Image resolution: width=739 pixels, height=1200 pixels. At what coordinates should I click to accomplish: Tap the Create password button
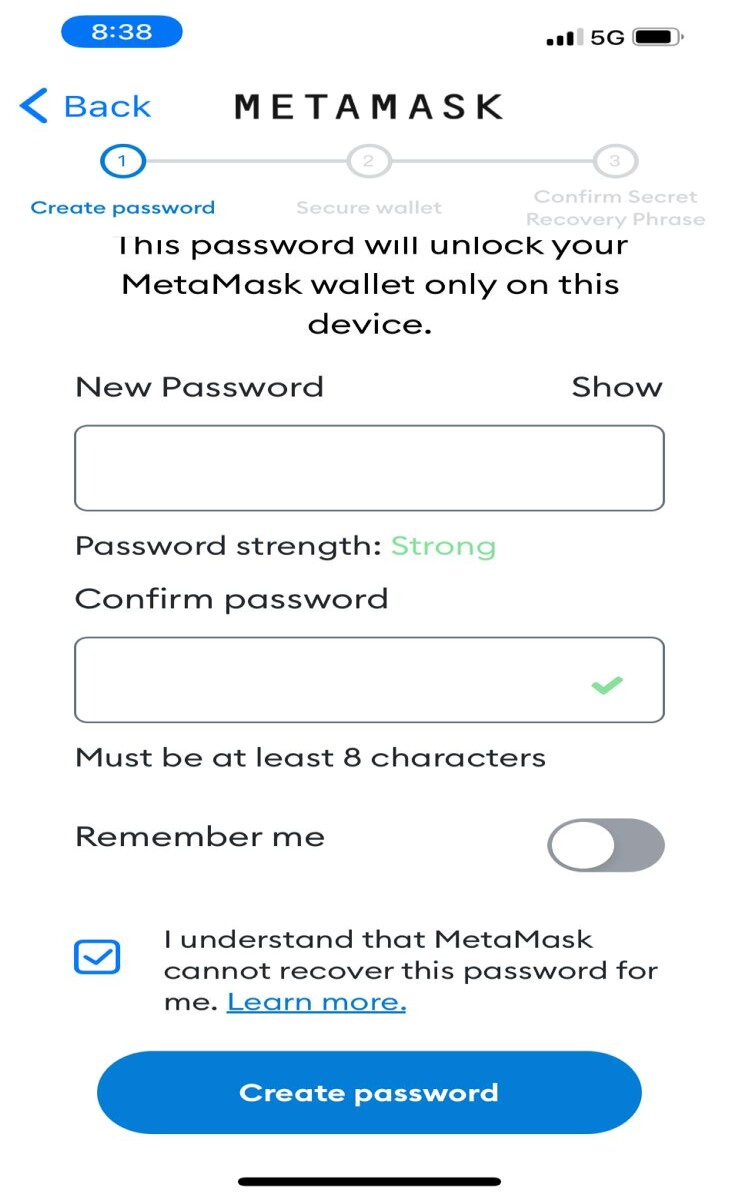click(x=369, y=1092)
